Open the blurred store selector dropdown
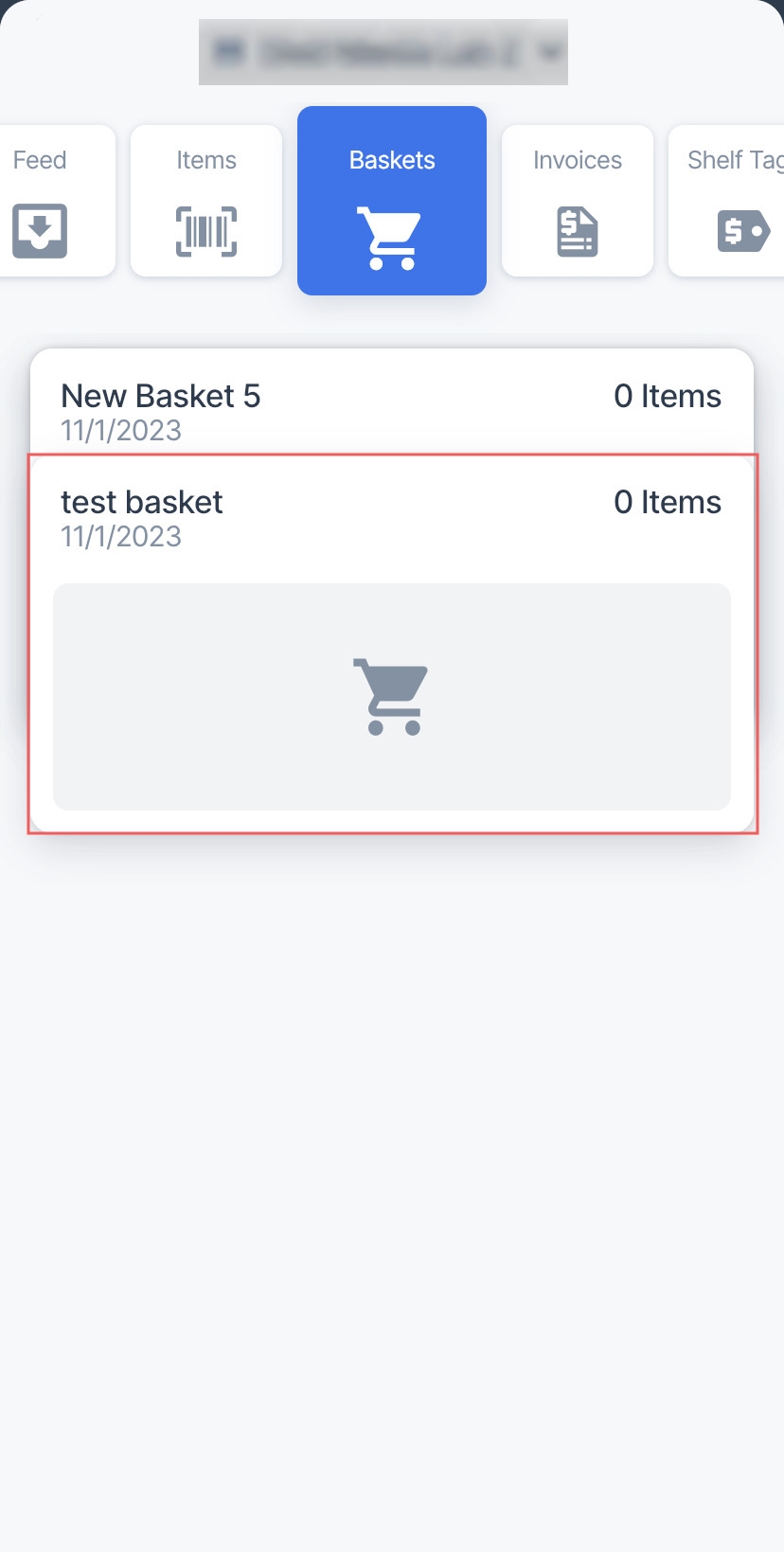Viewport: 784px width, 1552px height. 383,52
